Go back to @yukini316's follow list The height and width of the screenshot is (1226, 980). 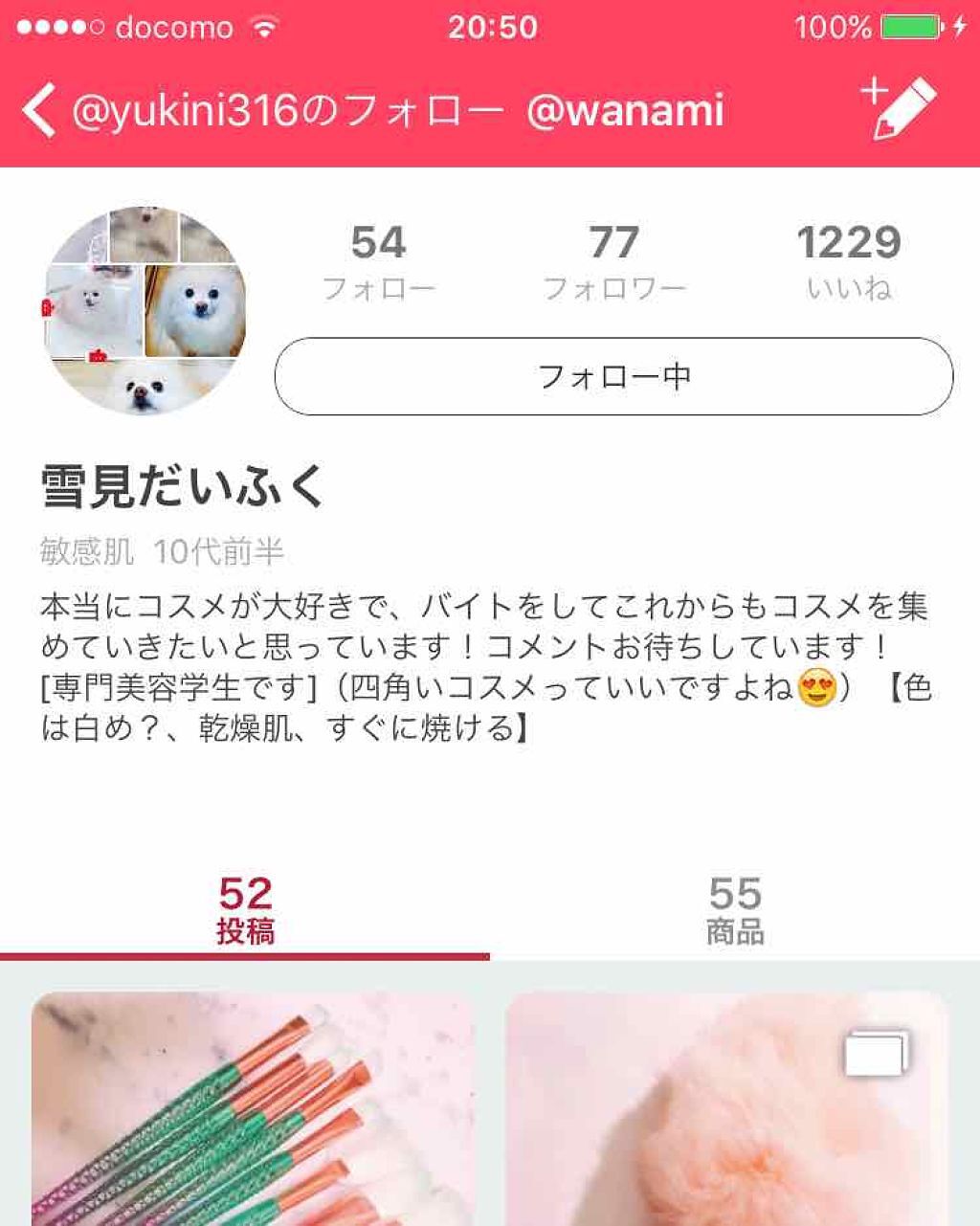pos(40,111)
